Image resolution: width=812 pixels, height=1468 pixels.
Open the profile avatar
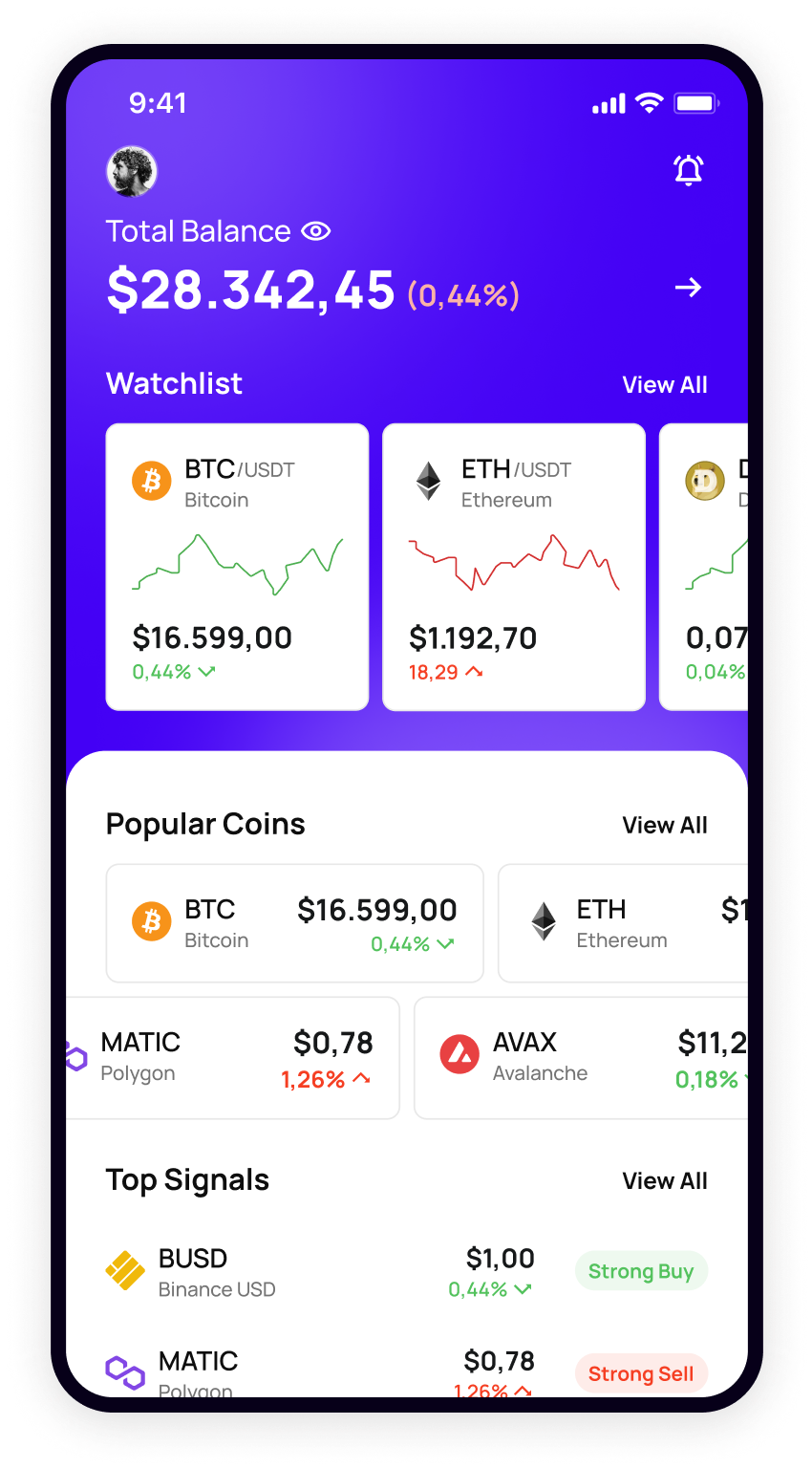coord(131,172)
